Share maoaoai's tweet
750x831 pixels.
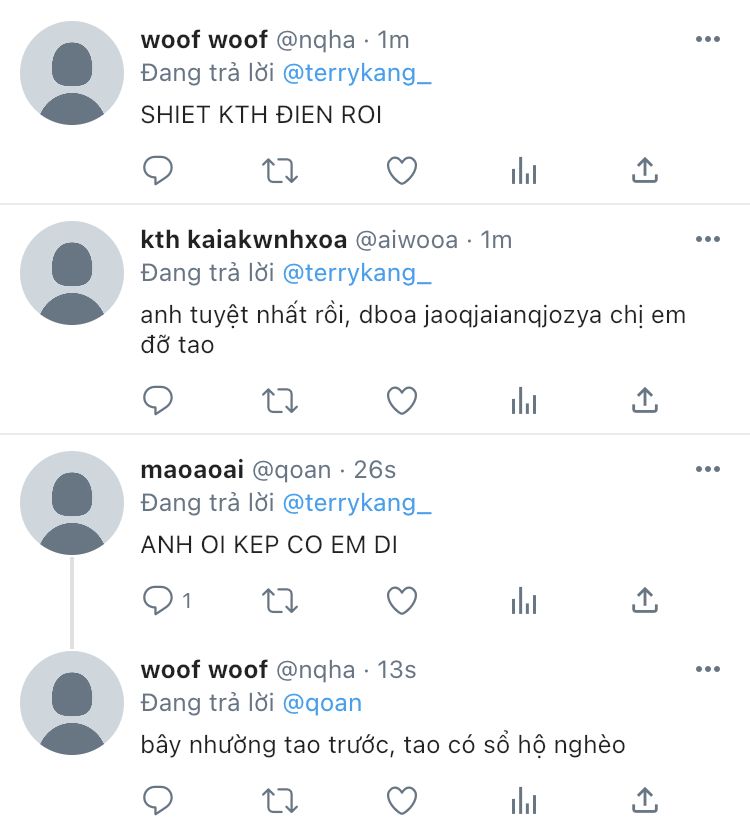click(645, 600)
